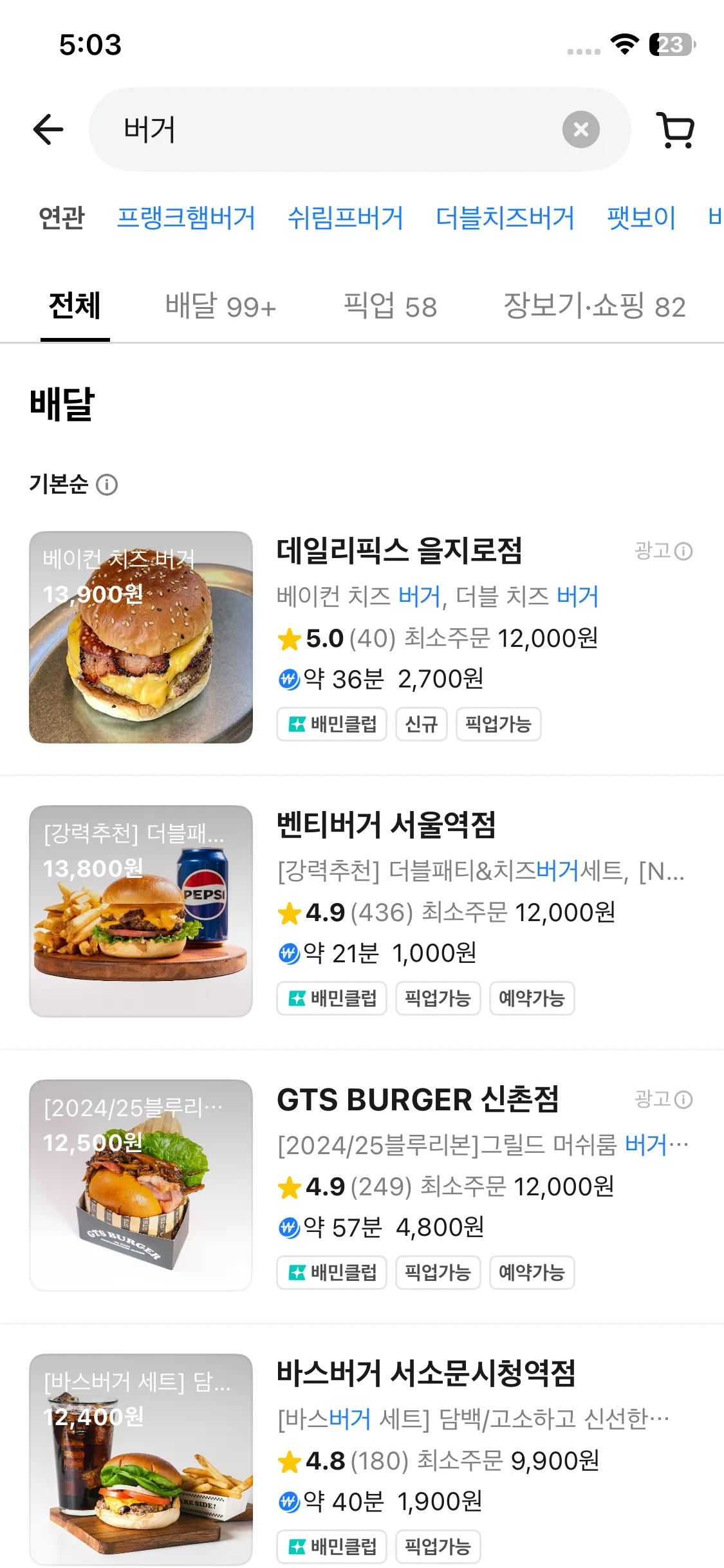This screenshot has height=1568, width=724.
Task: Tap the 버거 search field
Action: pyautogui.click(x=322, y=129)
